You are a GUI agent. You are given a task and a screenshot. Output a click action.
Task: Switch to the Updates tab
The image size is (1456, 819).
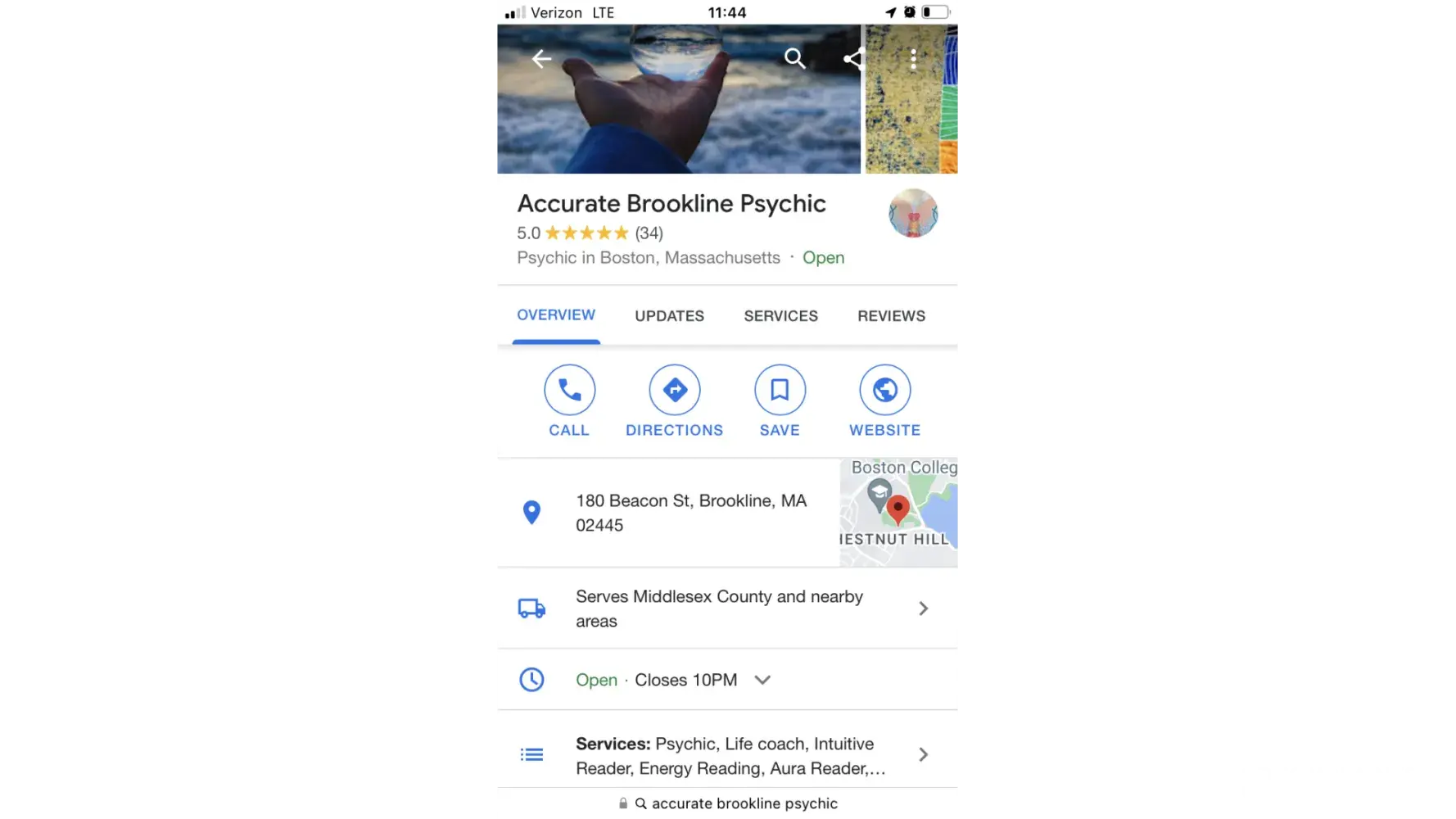coord(669,316)
